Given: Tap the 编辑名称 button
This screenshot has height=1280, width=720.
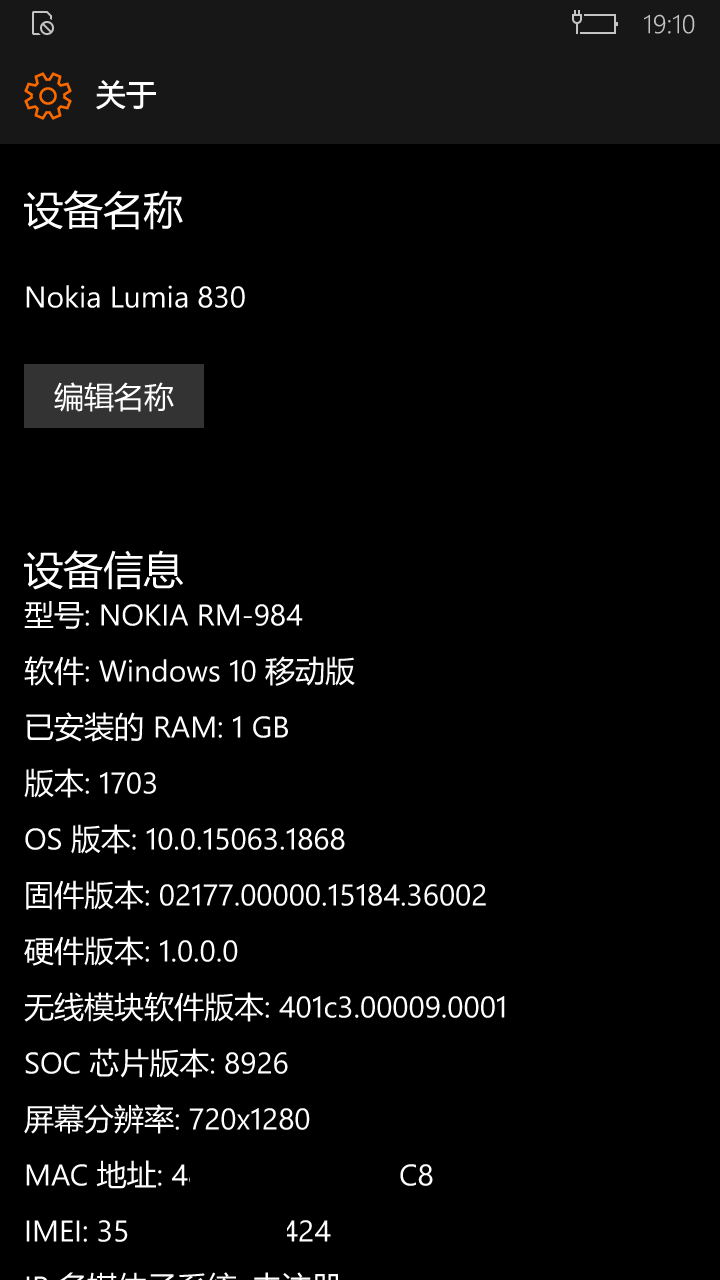Looking at the screenshot, I should point(114,396).
